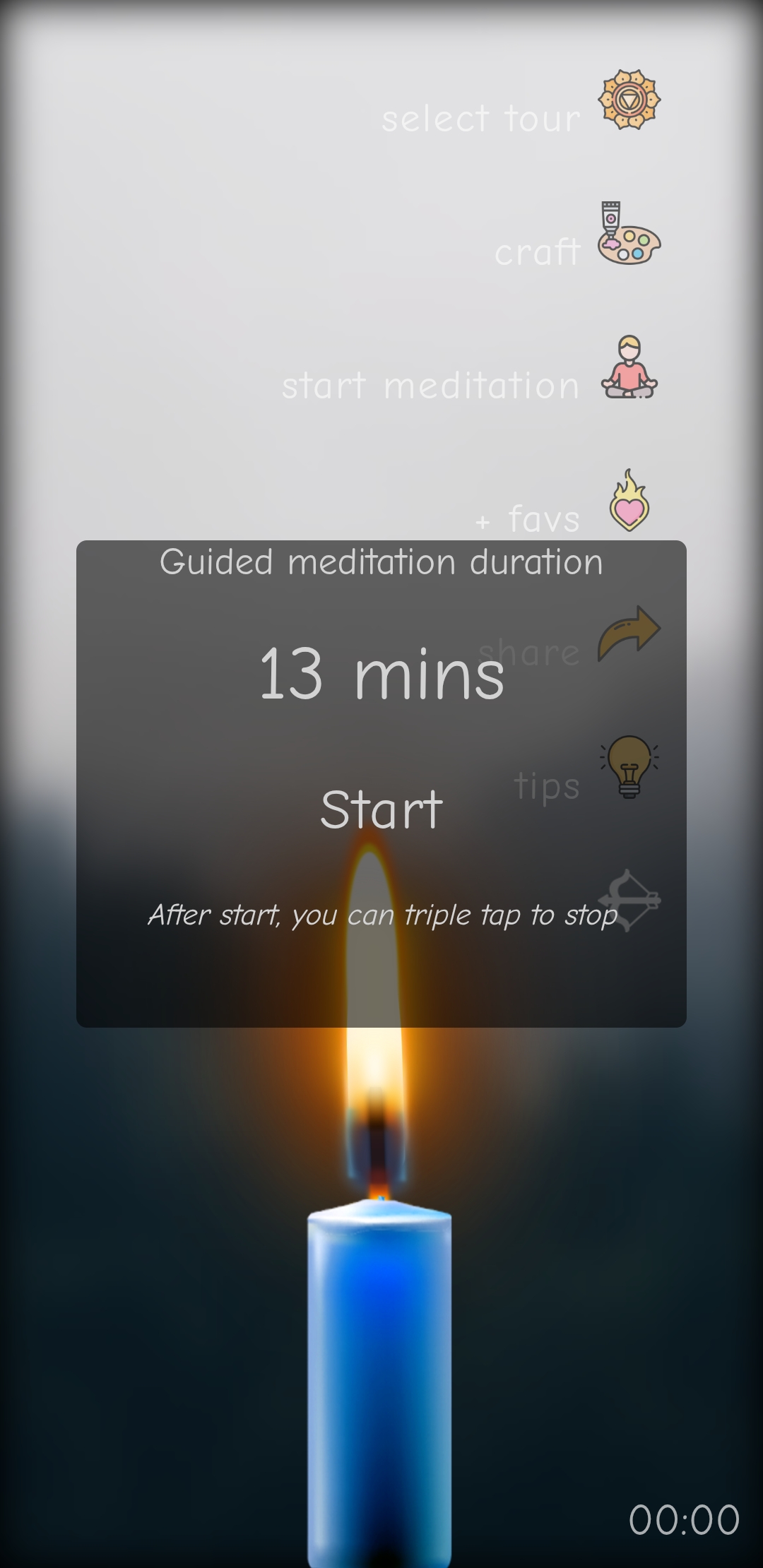The image size is (763, 1568).
Task: Change the 13 mins duration
Action: tap(381, 675)
